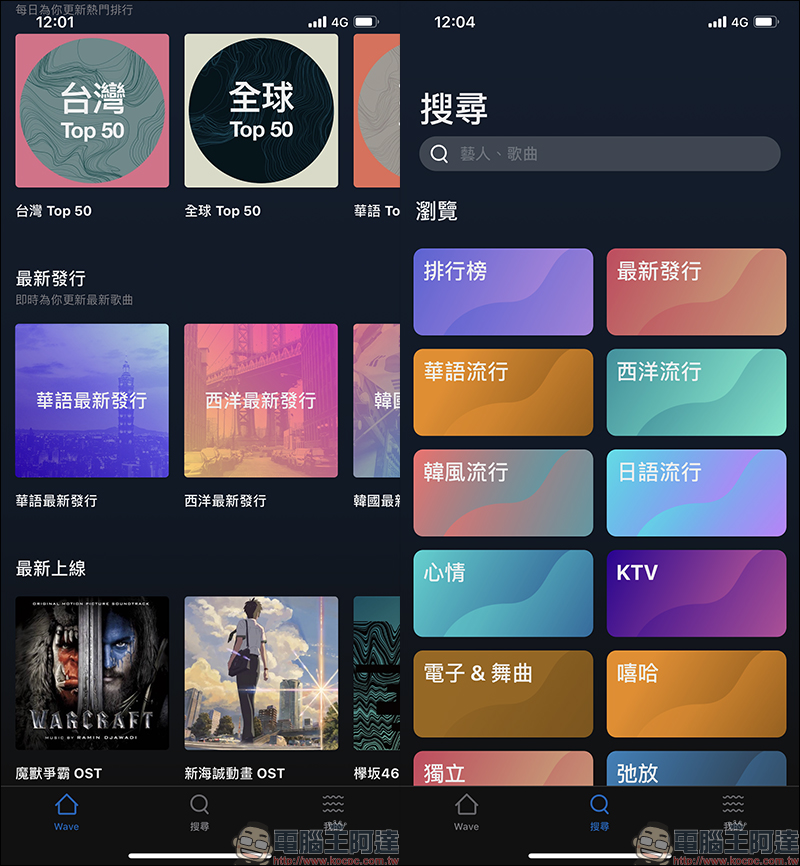Viewport: 800px width, 866px height.
Task: Open the 最新發行 browse category tile
Action: [x=696, y=292]
